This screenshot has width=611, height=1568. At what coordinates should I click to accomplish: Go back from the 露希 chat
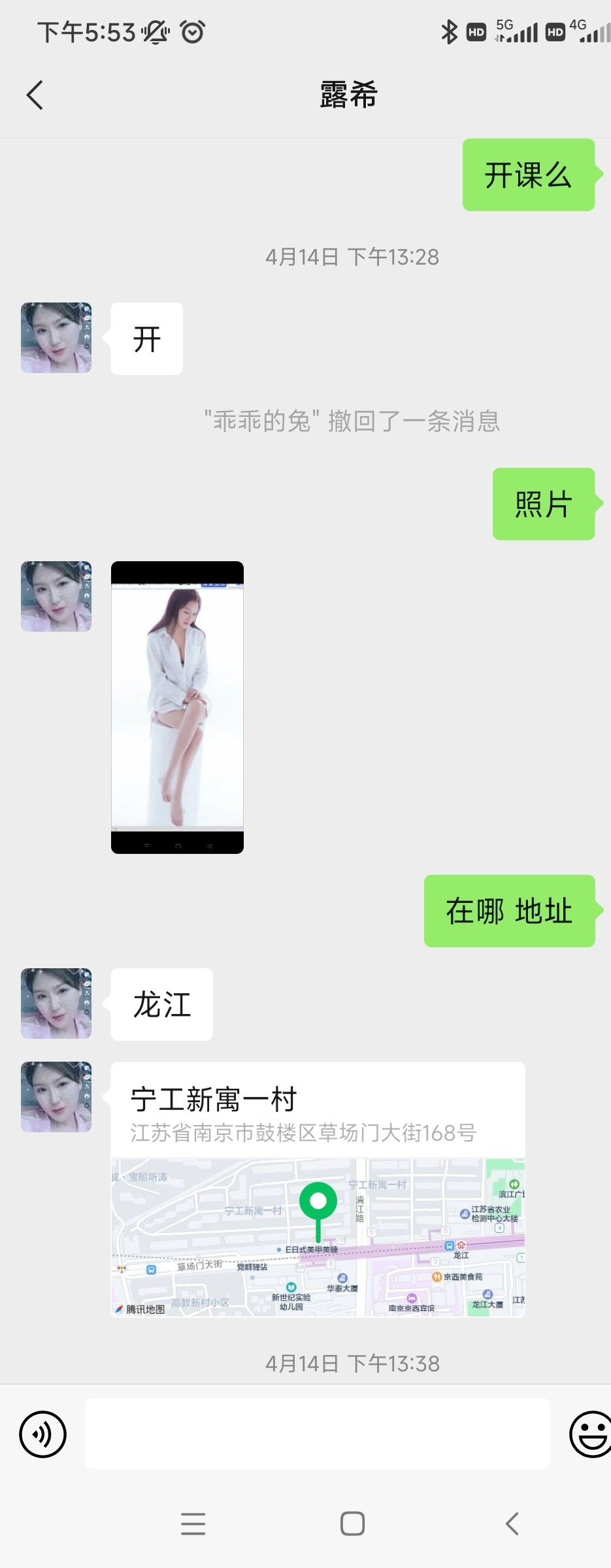35,95
